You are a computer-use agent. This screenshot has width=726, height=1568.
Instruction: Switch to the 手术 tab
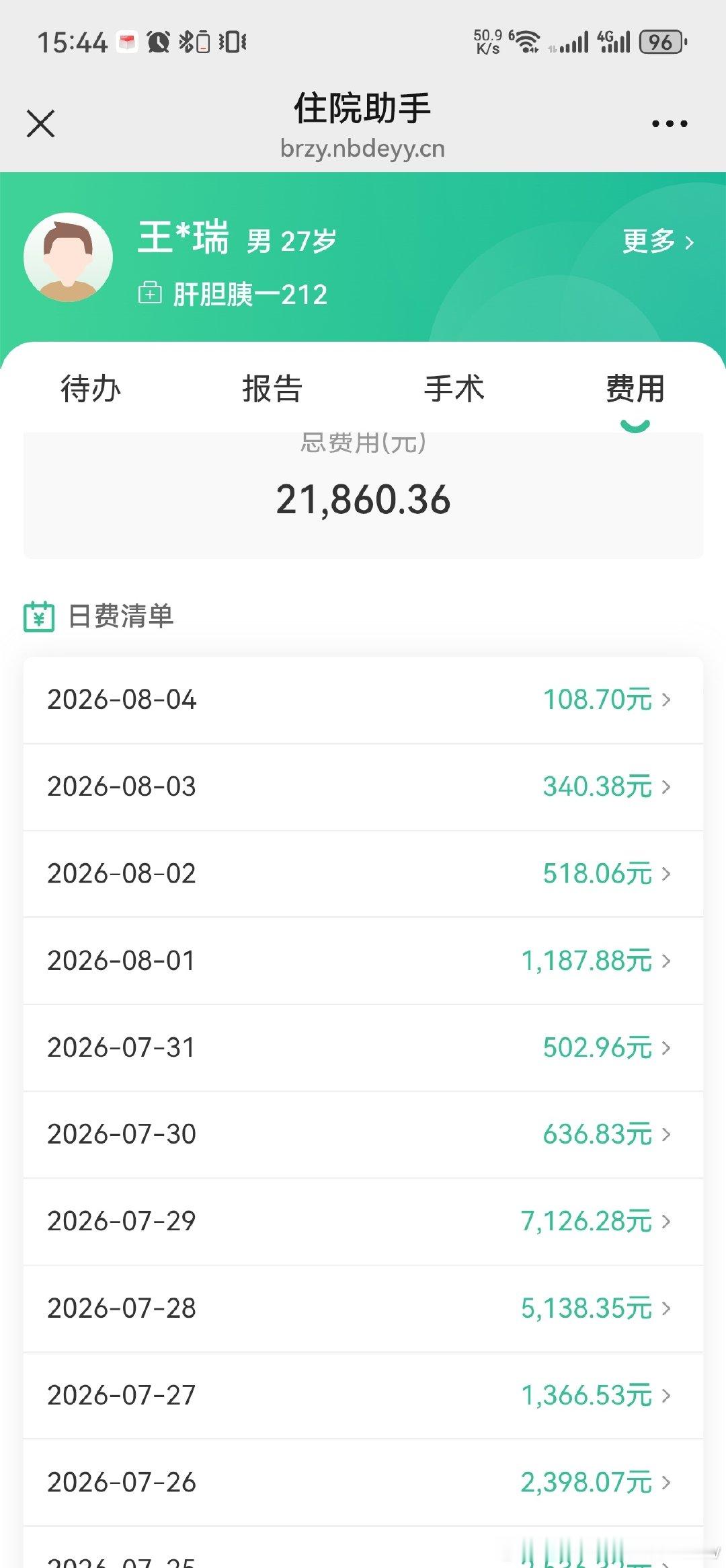pyautogui.click(x=454, y=389)
